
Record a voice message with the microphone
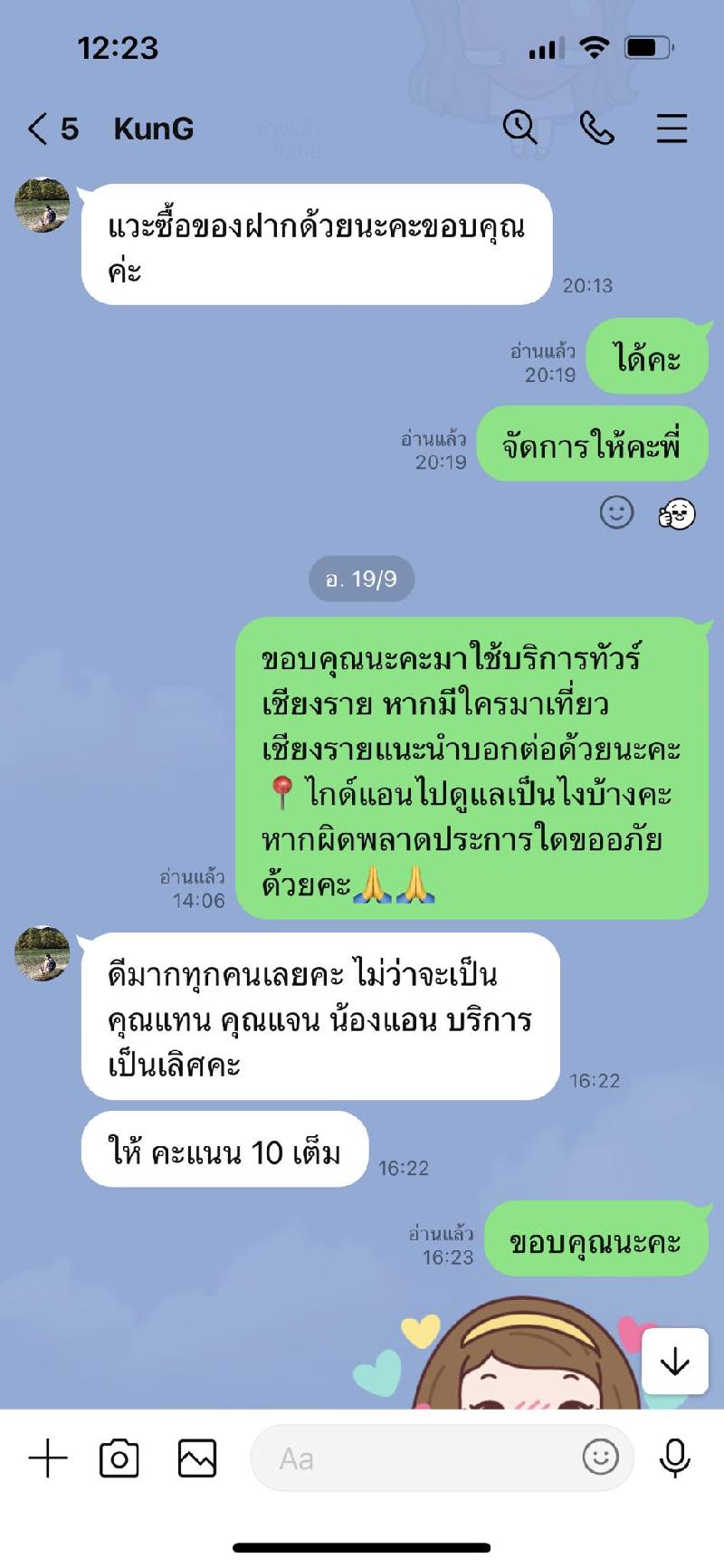pyautogui.click(x=675, y=1458)
